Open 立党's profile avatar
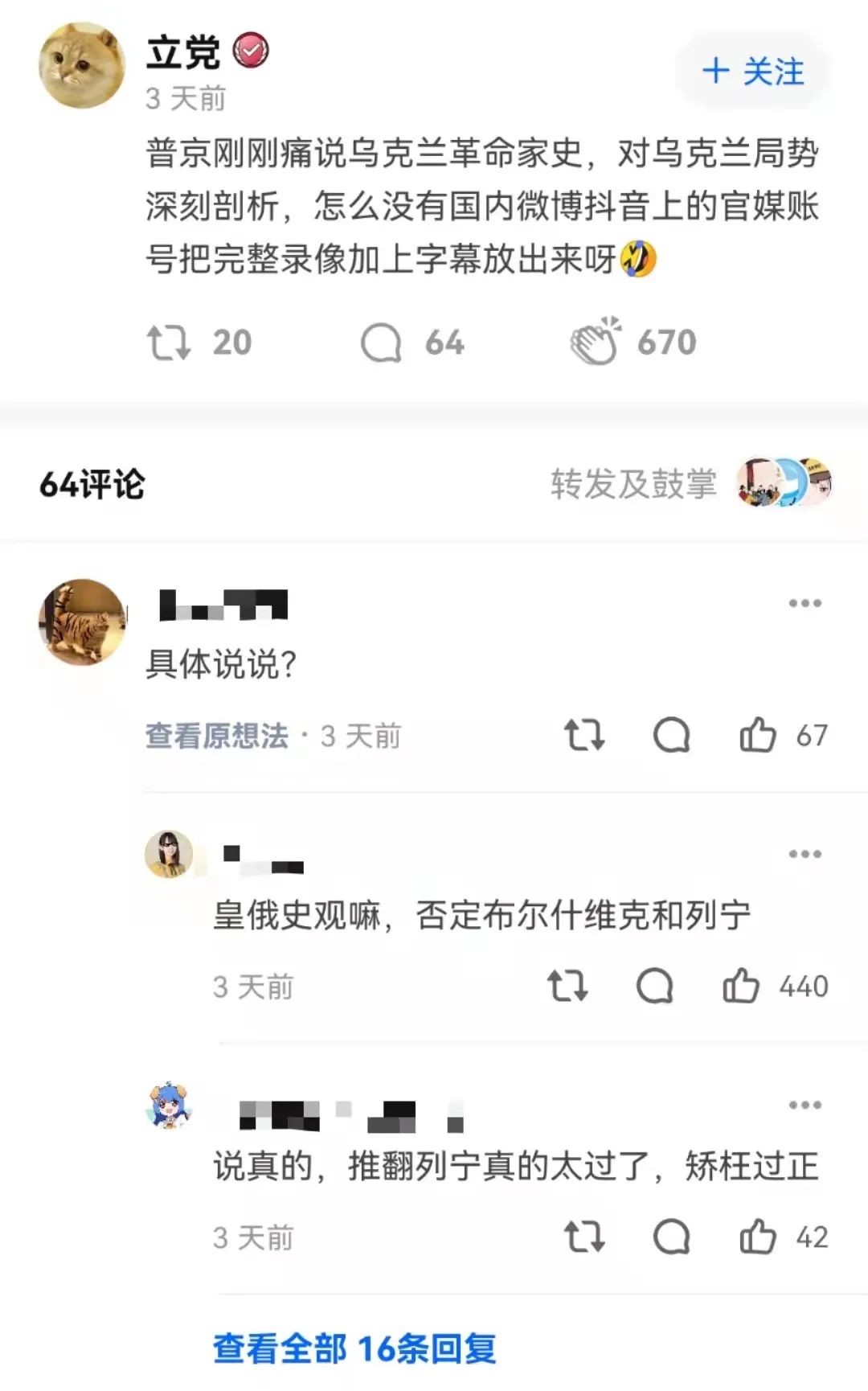Viewport: 868px width, 1391px height. pos(82,66)
